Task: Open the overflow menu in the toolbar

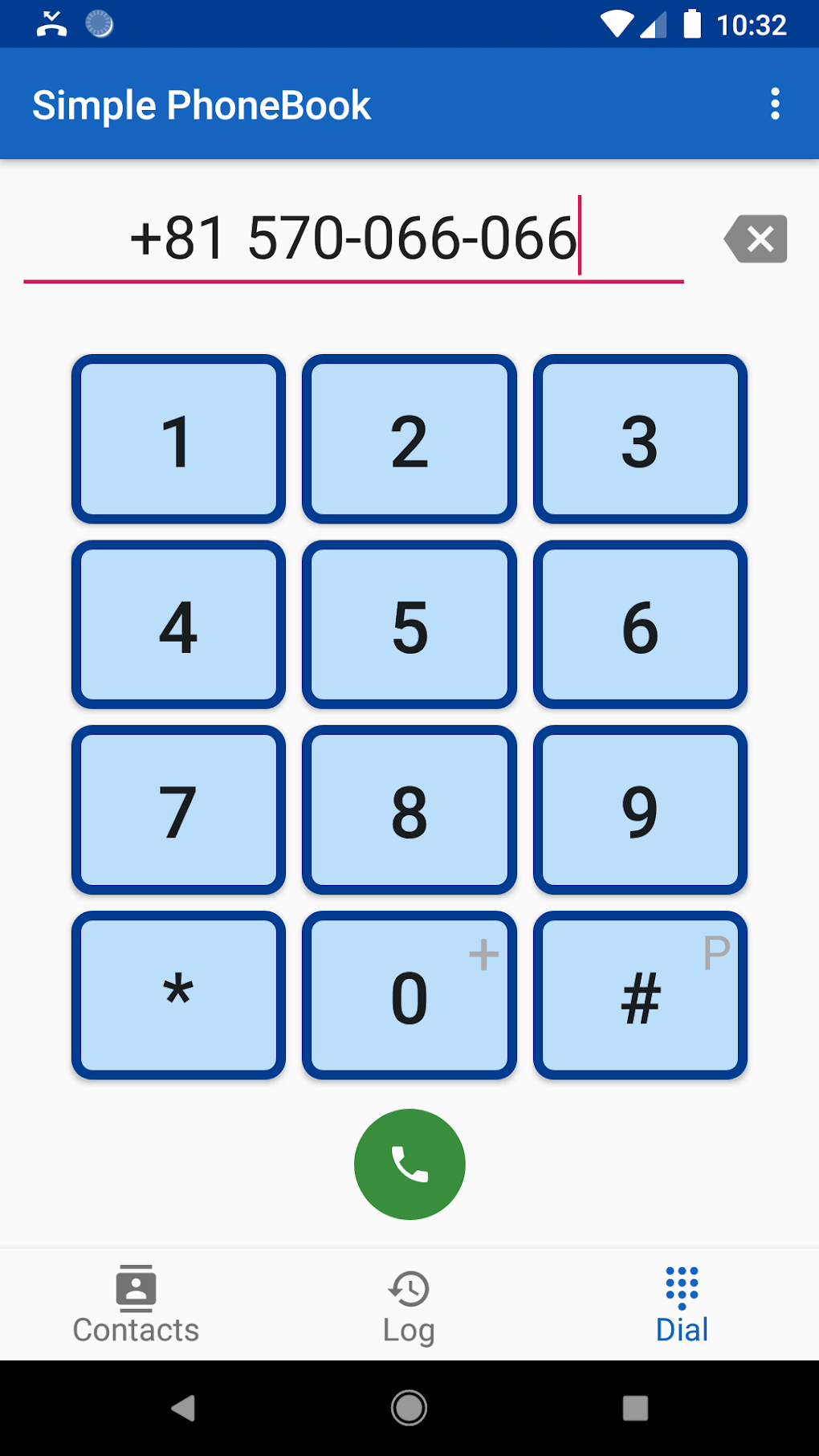Action: pyautogui.click(x=775, y=104)
